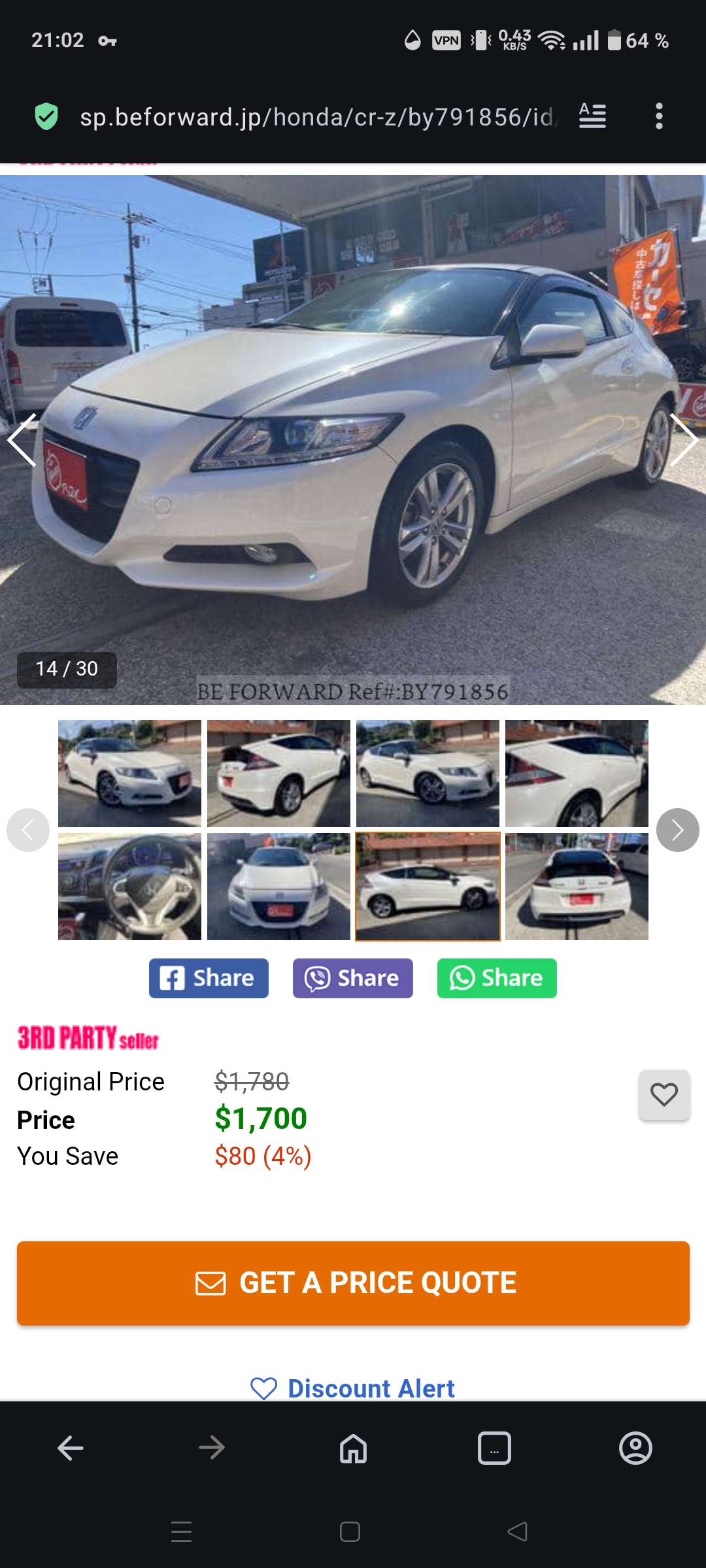The width and height of the screenshot is (706, 1568).
Task: Show the next car photo
Action: pyautogui.click(x=684, y=440)
